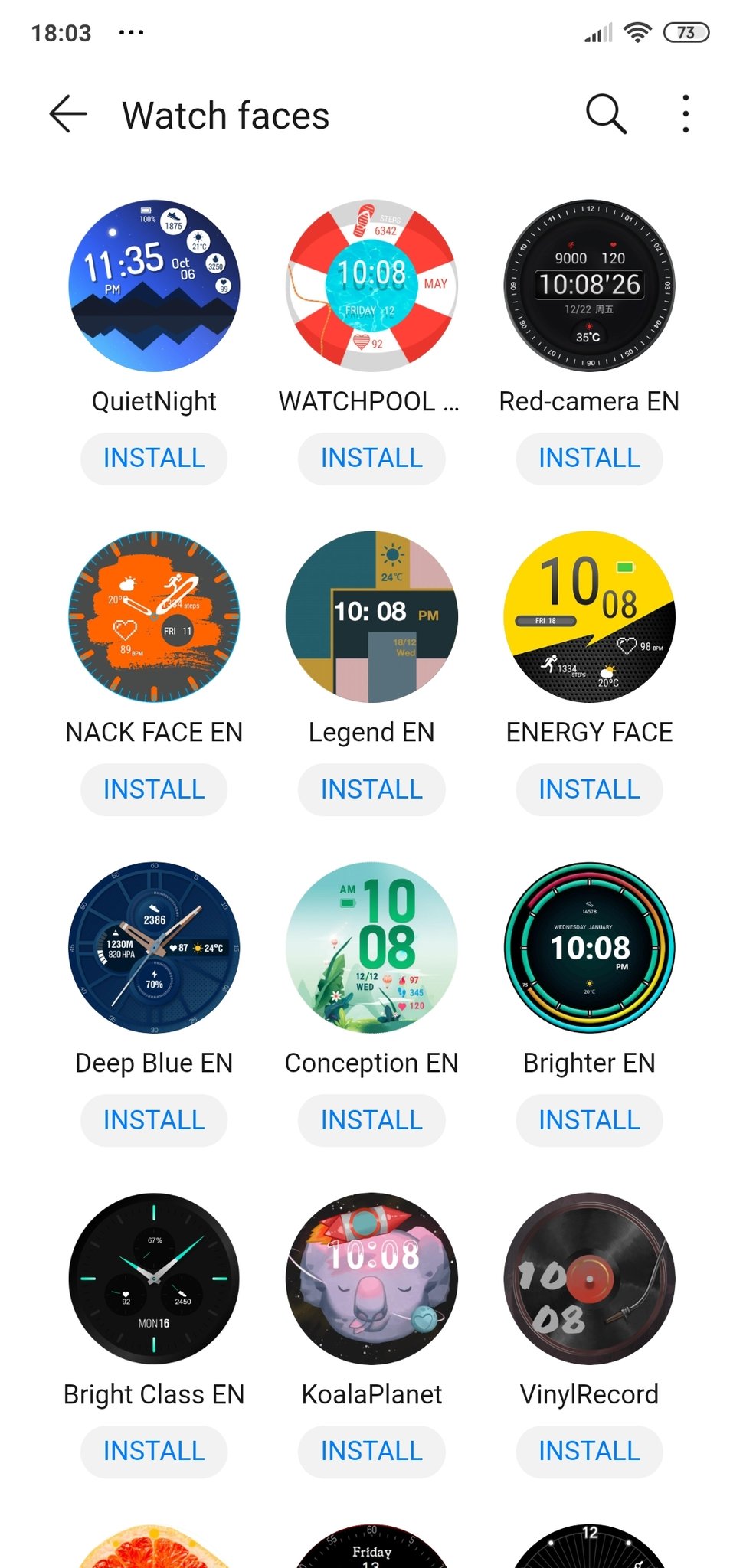Search for watch faces
This screenshot has height=1568, width=743.
(x=606, y=115)
